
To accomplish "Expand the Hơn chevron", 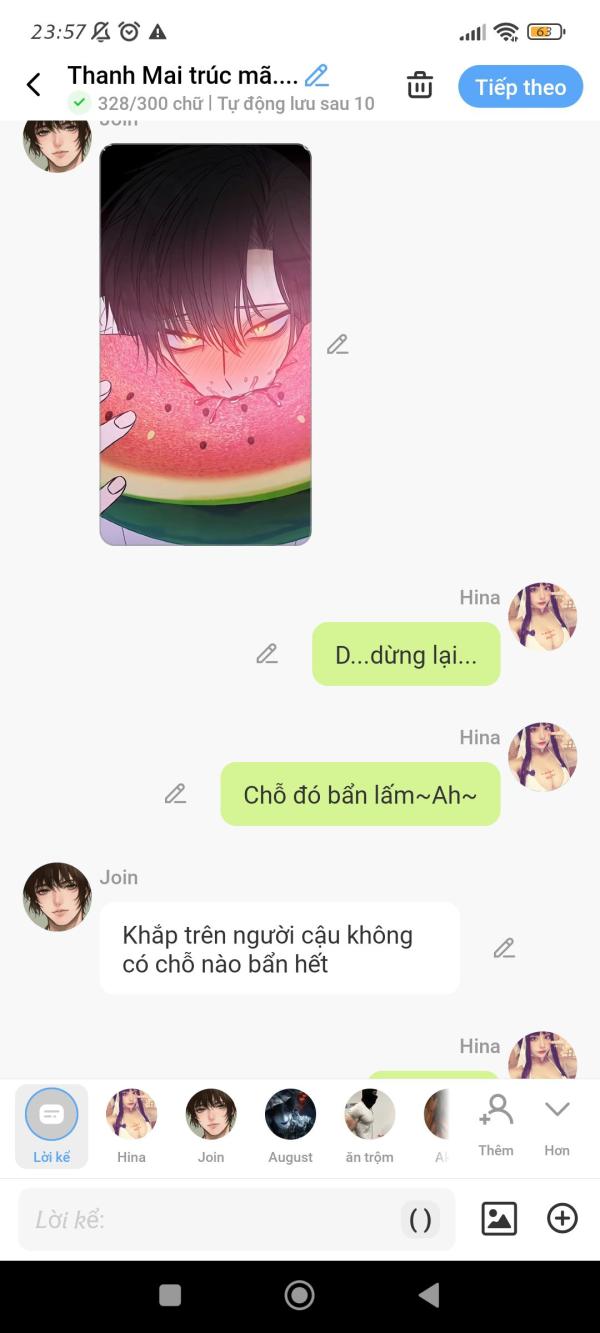I will click(x=557, y=1124).
